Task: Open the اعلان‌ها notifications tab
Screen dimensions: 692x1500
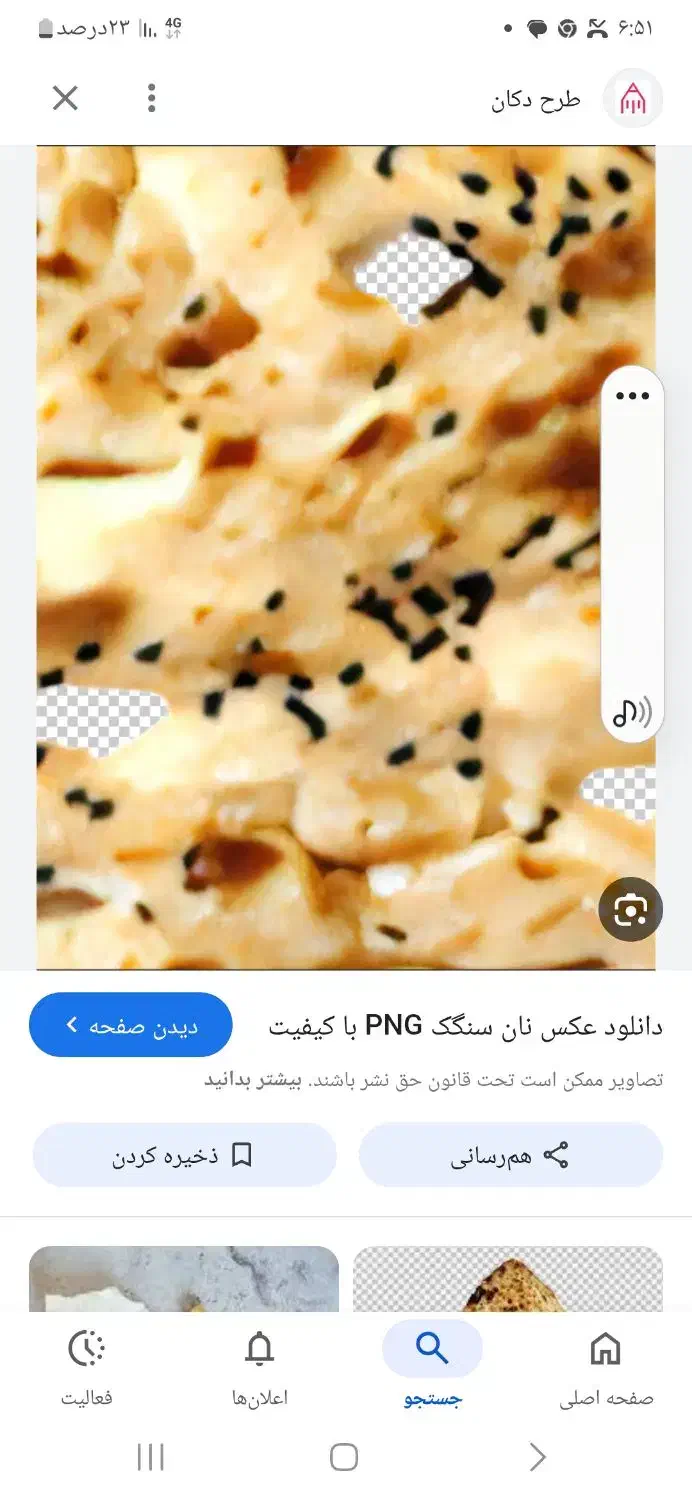Action: click(x=259, y=1365)
